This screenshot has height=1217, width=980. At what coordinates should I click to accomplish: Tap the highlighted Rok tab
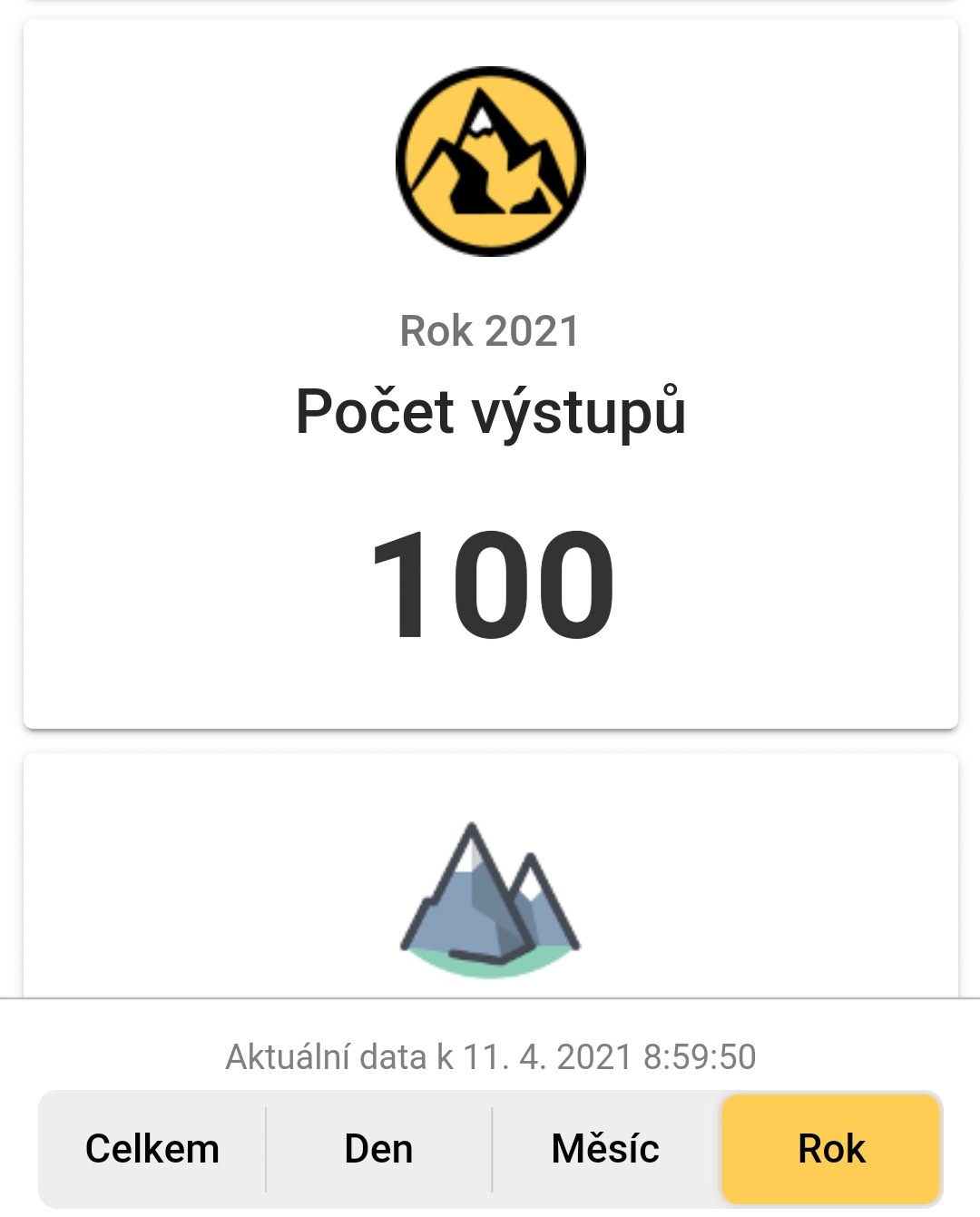pyautogui.click(x=830, y=1149)
